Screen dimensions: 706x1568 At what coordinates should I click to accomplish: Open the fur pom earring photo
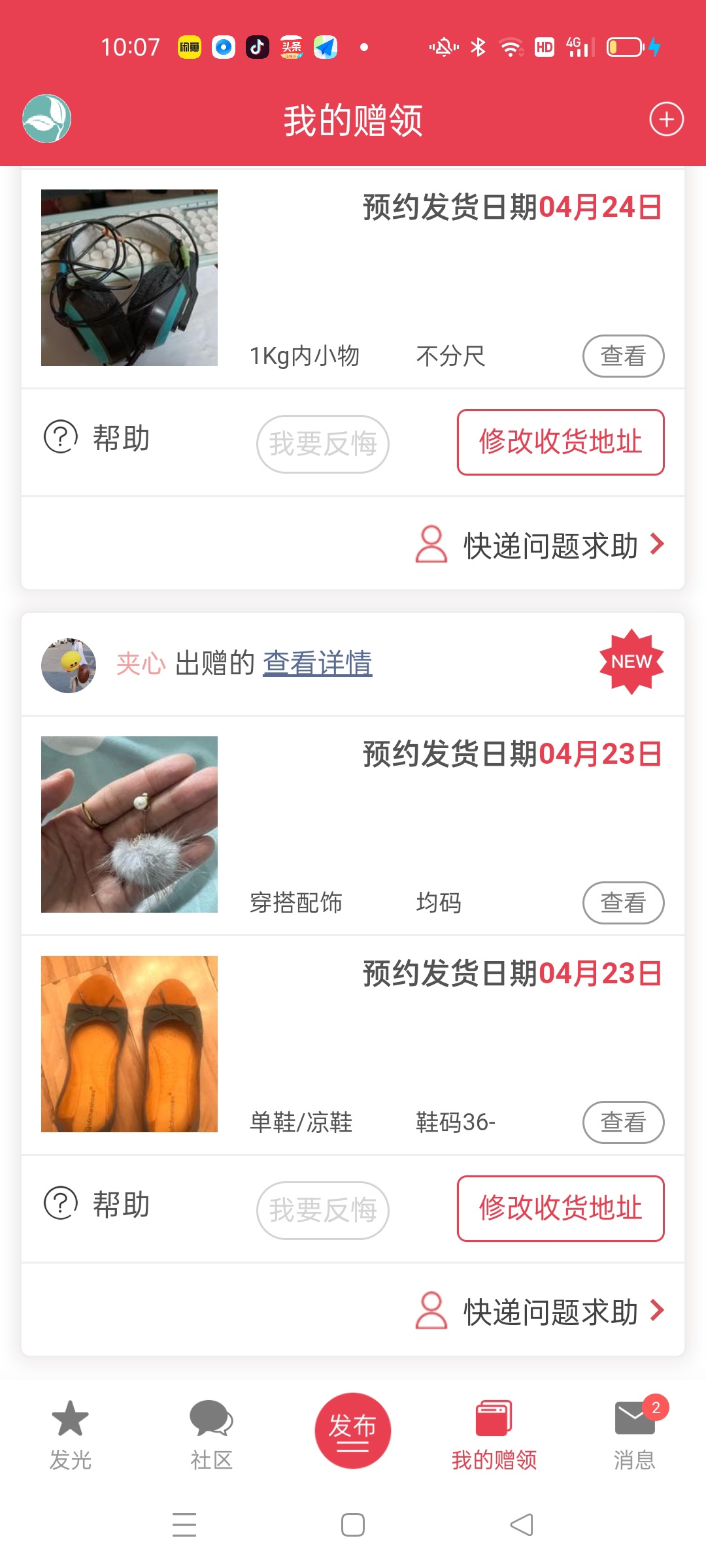(x=129, y=825)
